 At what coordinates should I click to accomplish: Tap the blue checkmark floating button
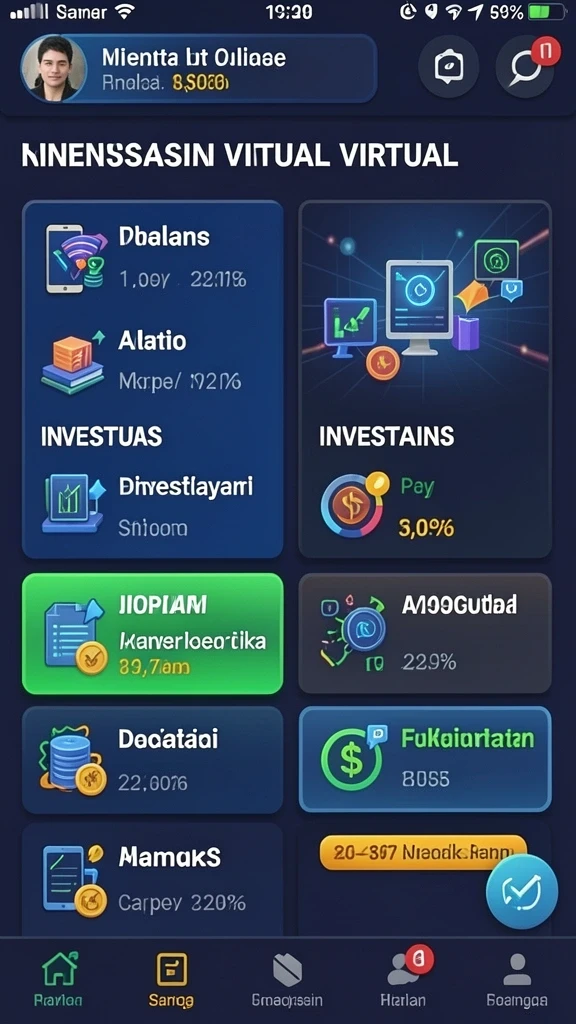[522, 891]
